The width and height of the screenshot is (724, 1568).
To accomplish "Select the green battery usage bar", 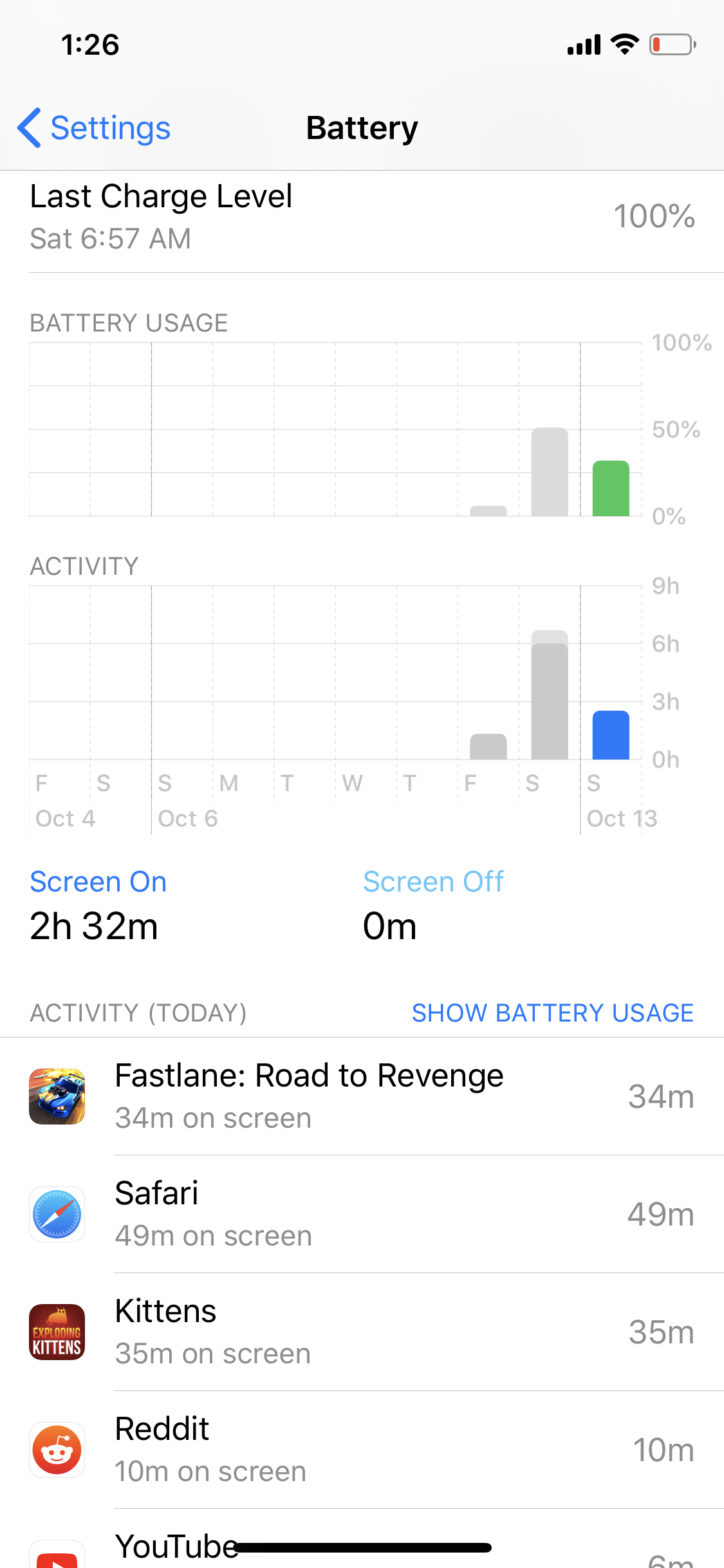I will tap(610, 489).
